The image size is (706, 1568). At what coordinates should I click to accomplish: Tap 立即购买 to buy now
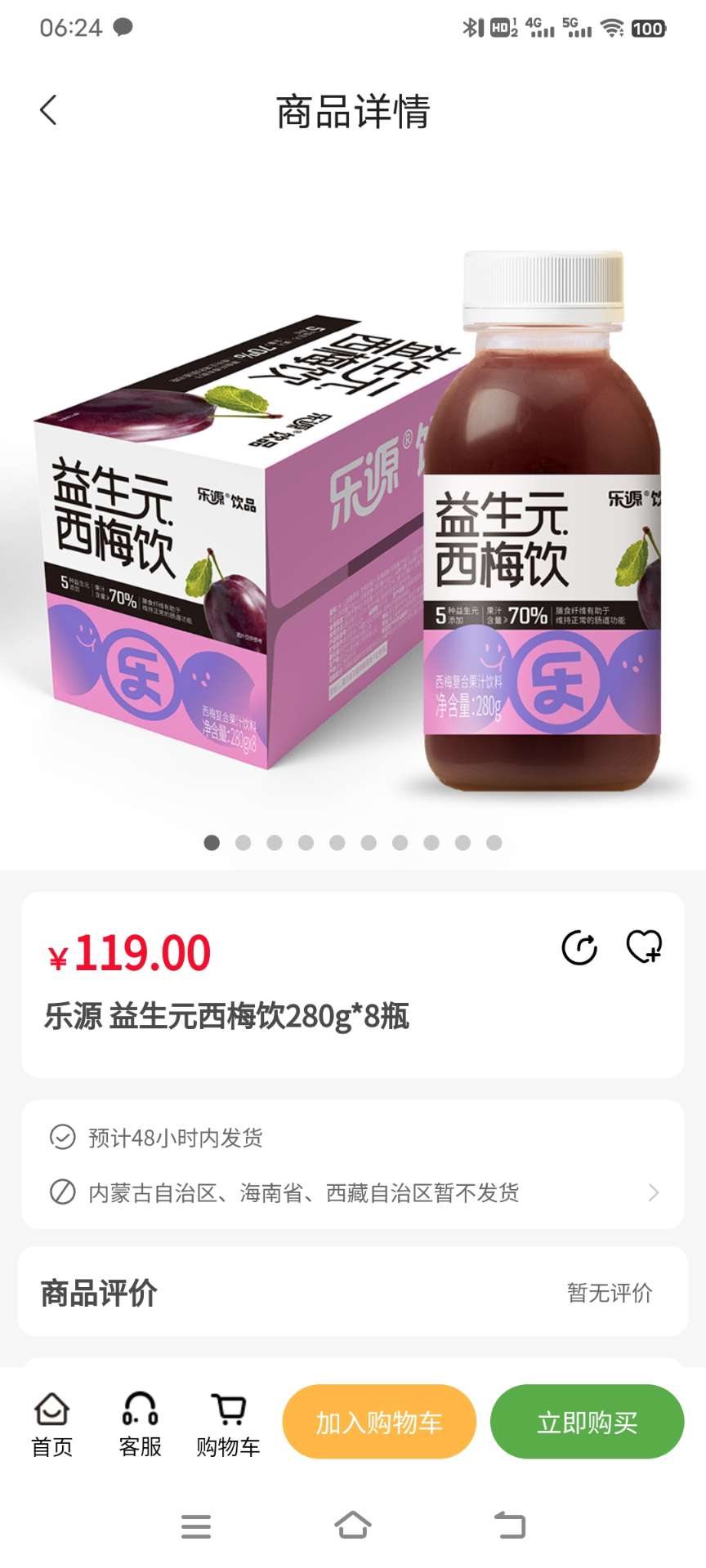click(x=587, y=1422)
